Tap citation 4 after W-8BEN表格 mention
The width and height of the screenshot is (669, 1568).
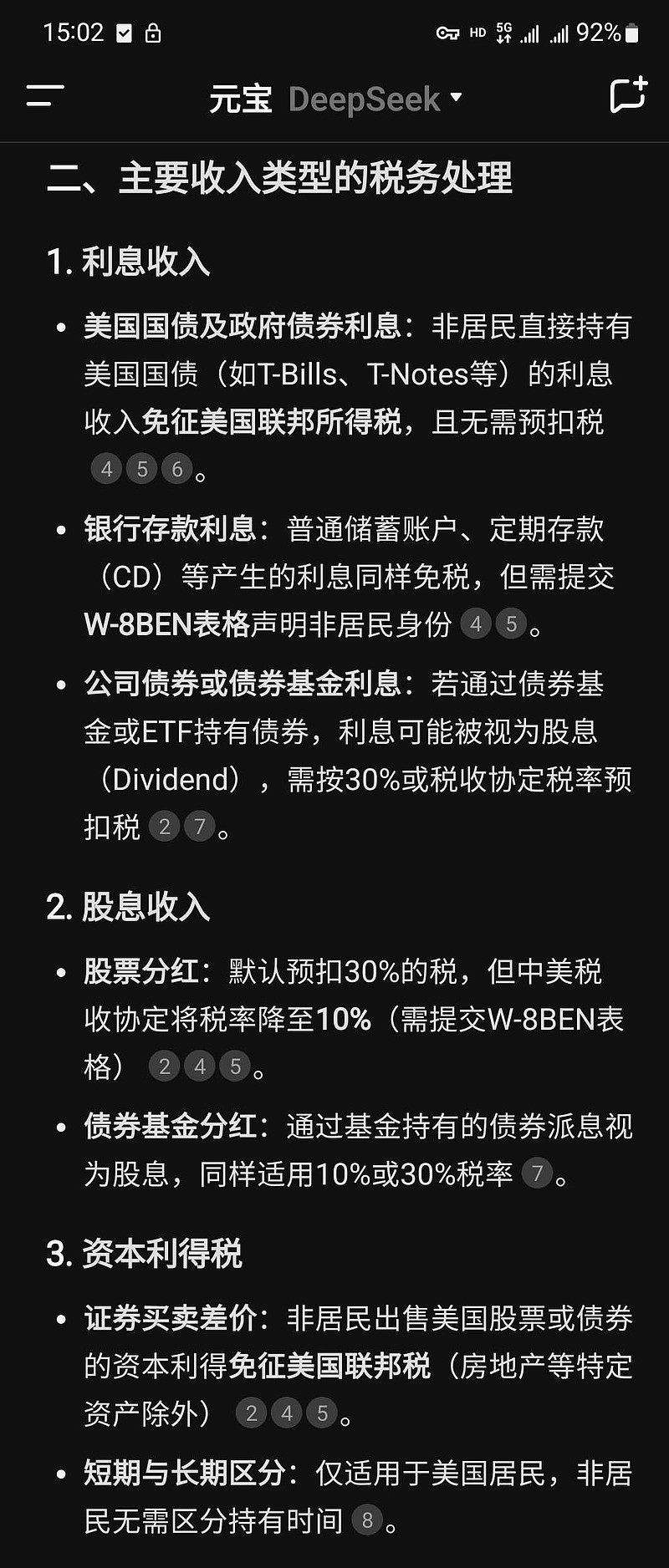click(x=477, y=624)
